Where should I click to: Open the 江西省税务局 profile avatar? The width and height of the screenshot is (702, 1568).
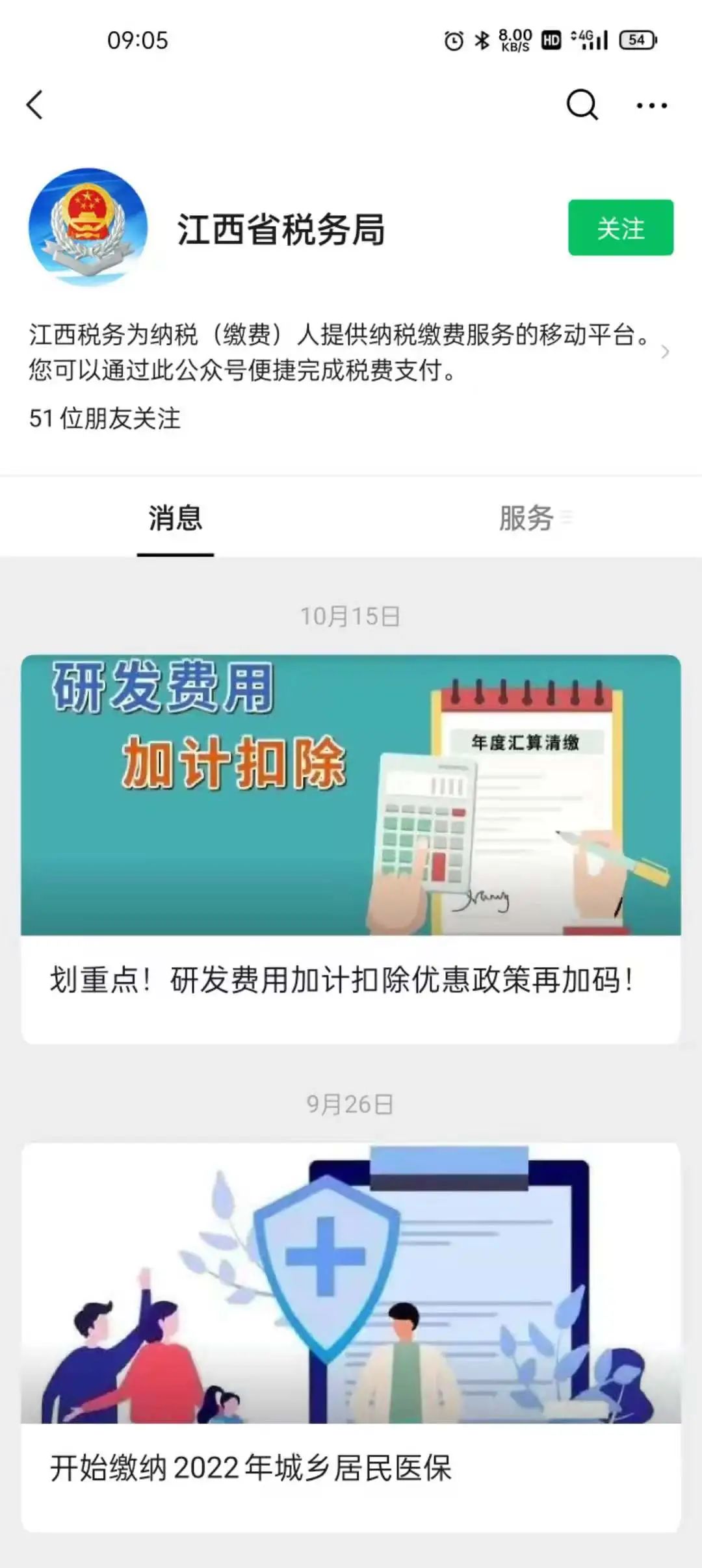click(x=88, y=227)
